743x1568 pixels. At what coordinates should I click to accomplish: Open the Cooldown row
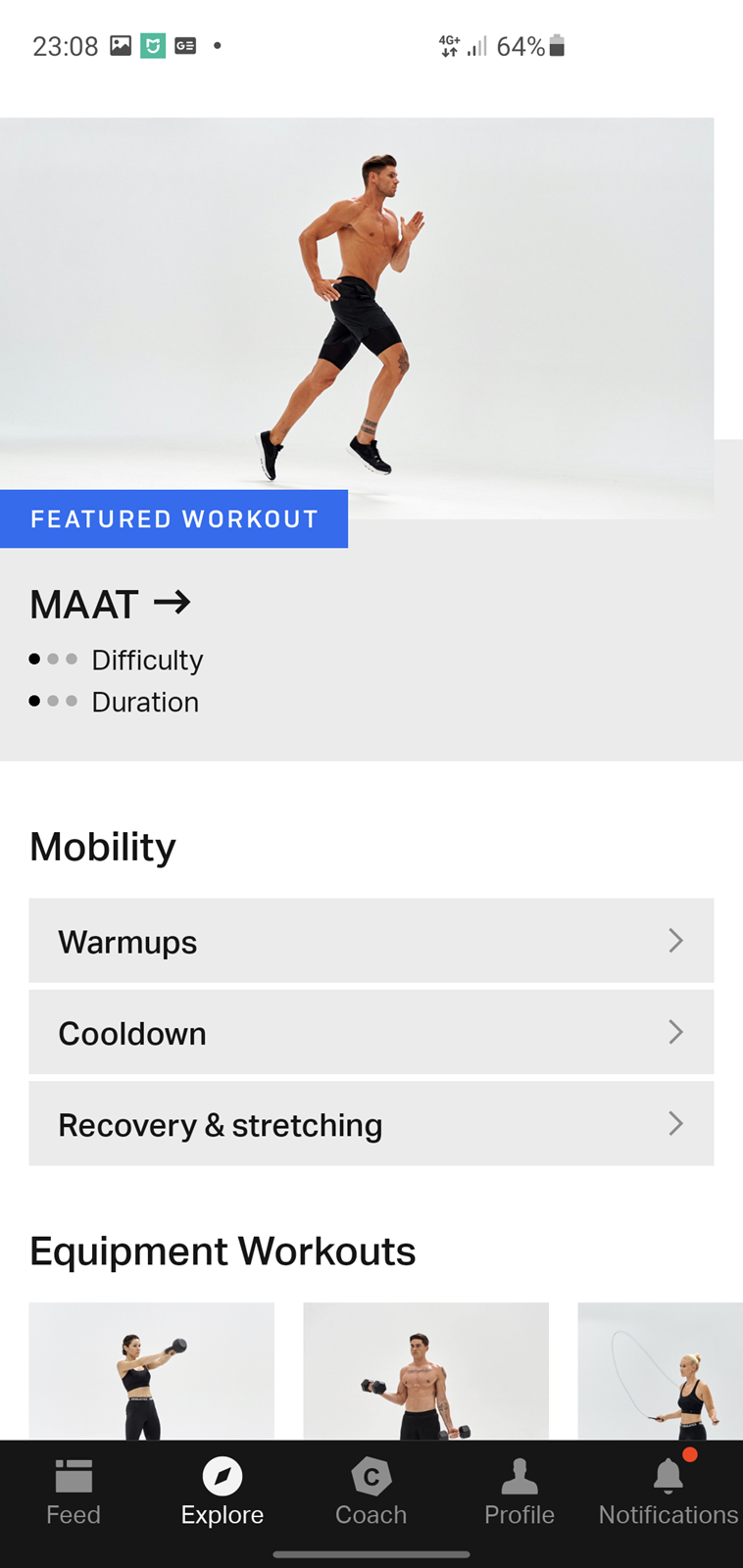[371, 1032]
